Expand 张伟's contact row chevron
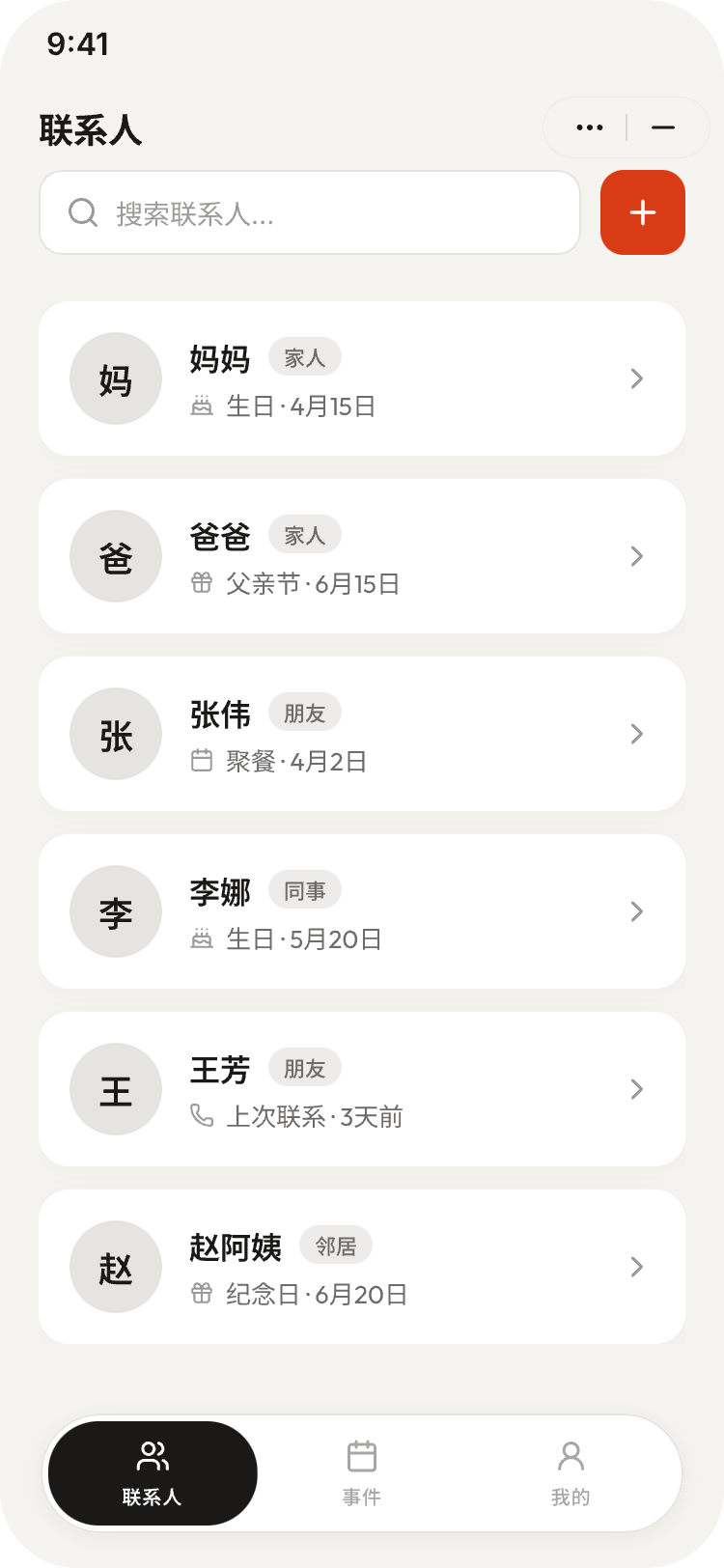Image resolution: width=724 pixels, height=1568 pixels. (636, 734)
